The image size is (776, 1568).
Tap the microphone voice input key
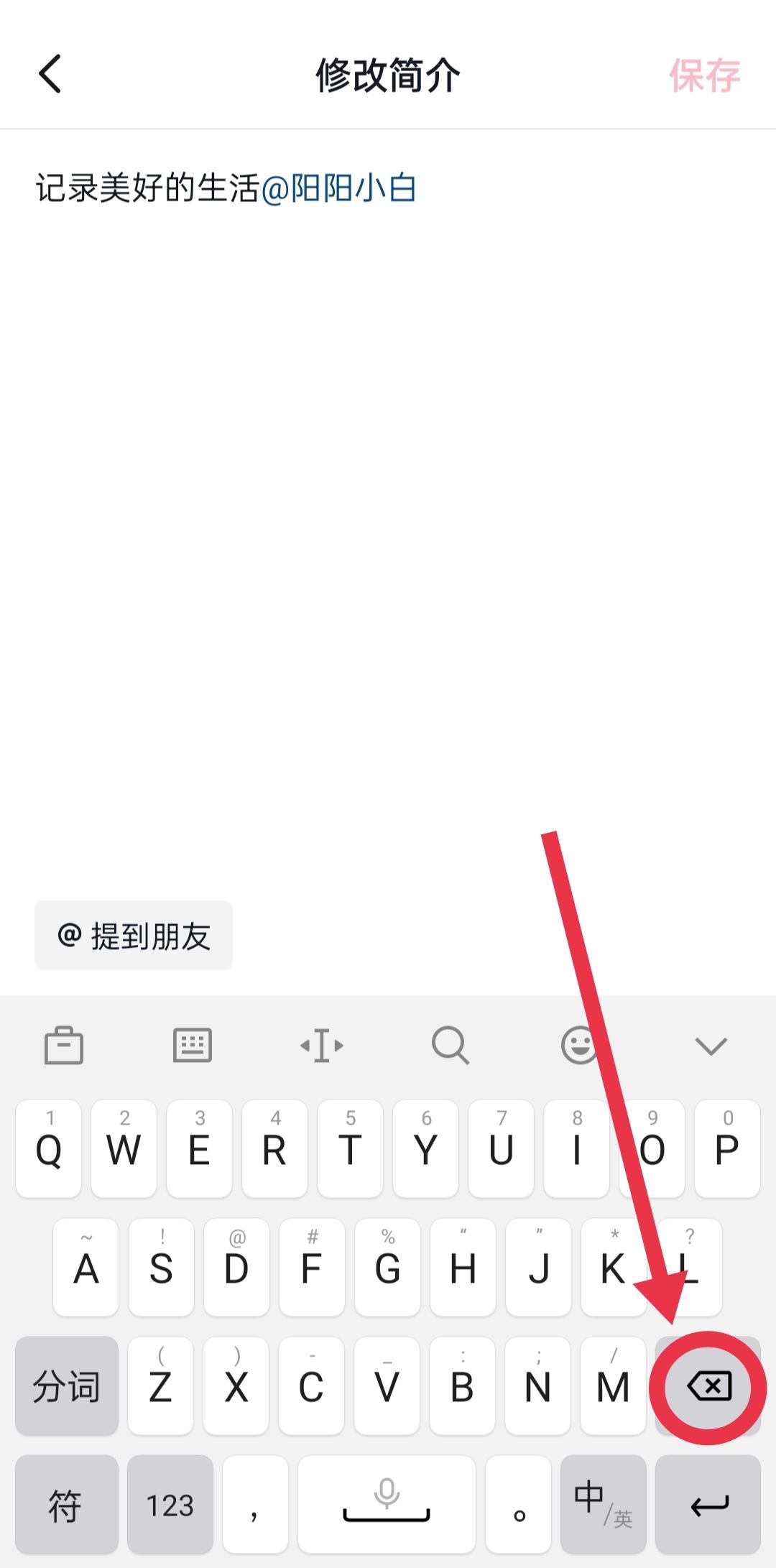pos(387,1505)
